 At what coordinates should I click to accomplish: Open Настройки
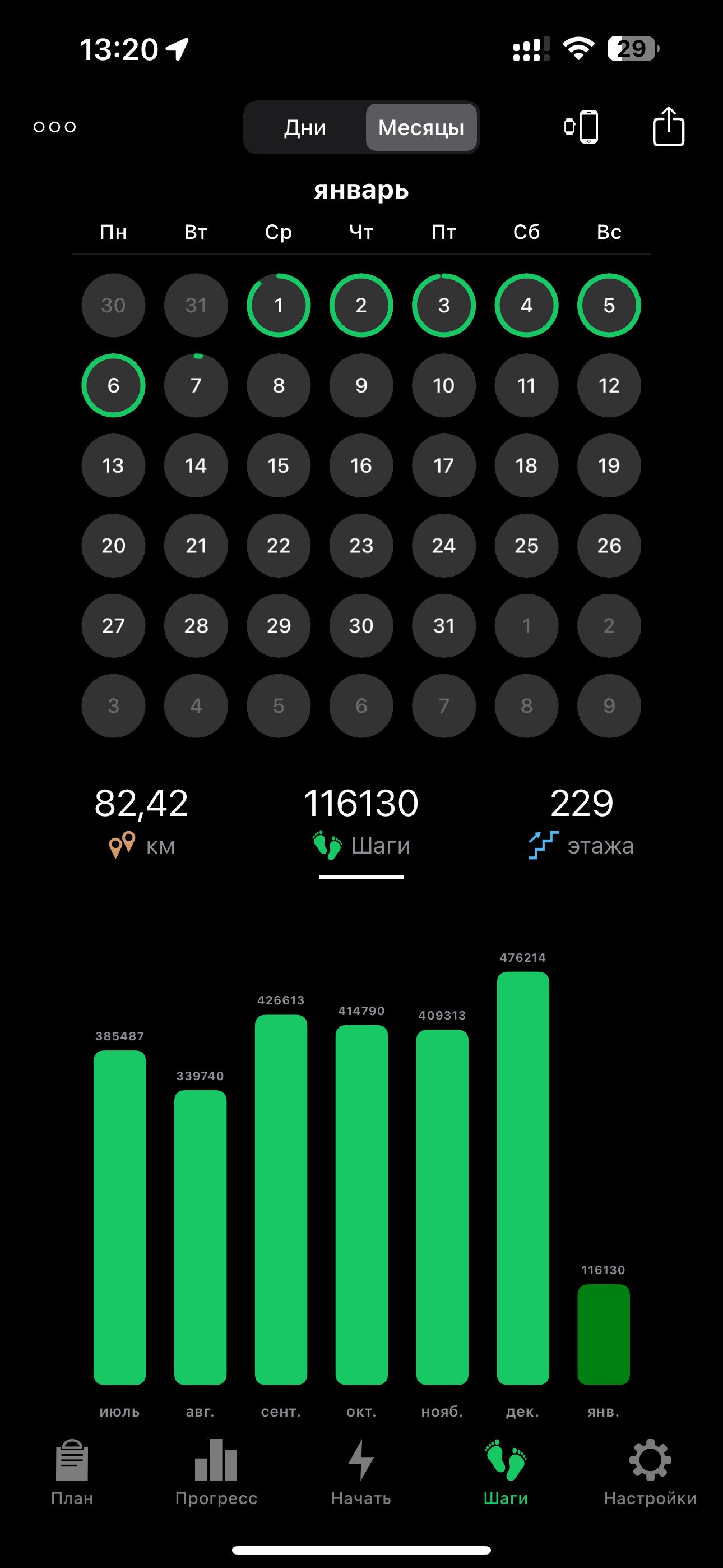[650, 1472]
